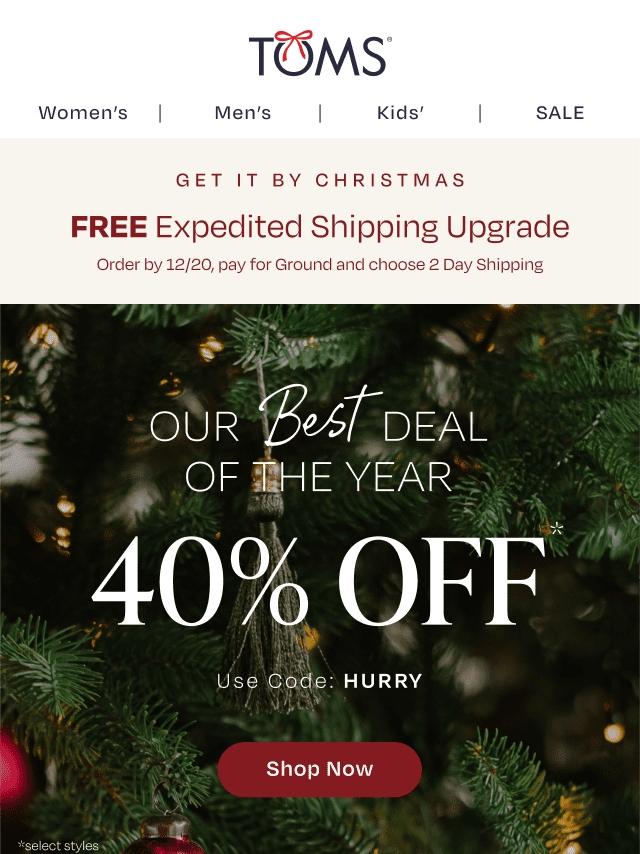
Task: Browse the Kids' collection
Action: pyautogui.click(x=400, y=113)
